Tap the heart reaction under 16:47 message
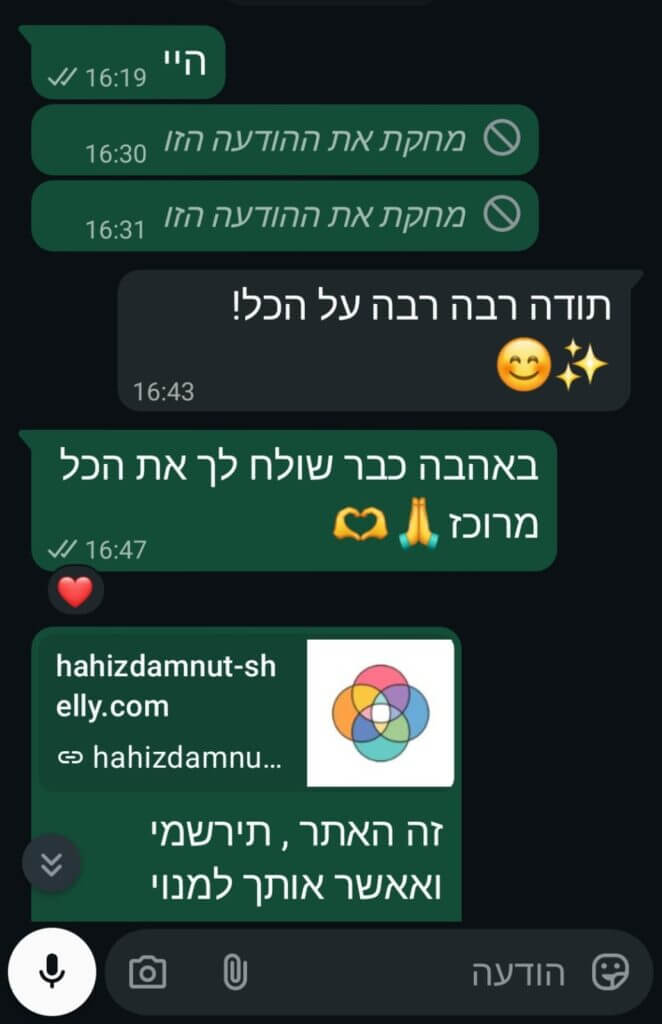 click(x=75, y=592)
